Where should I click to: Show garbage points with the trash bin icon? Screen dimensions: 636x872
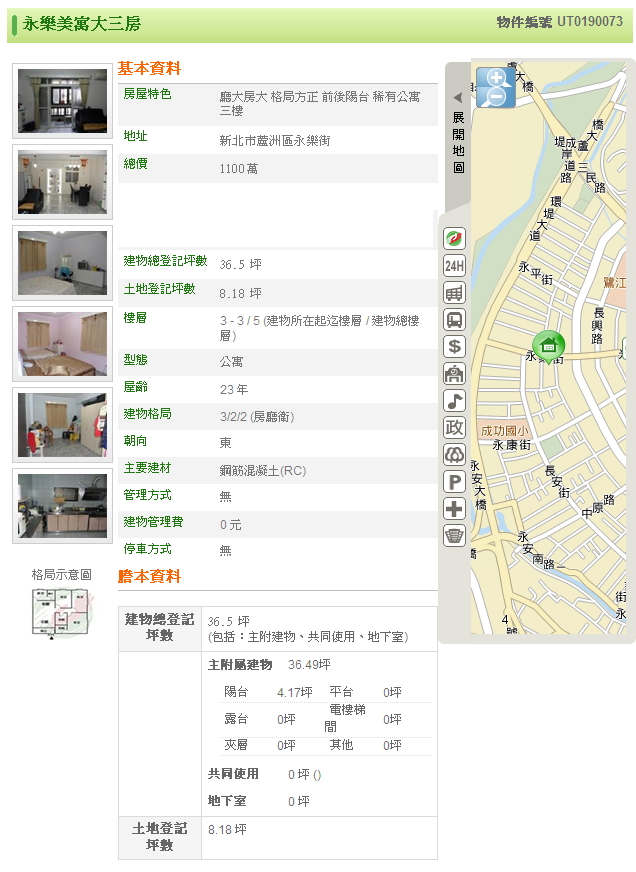coord(455,536)
